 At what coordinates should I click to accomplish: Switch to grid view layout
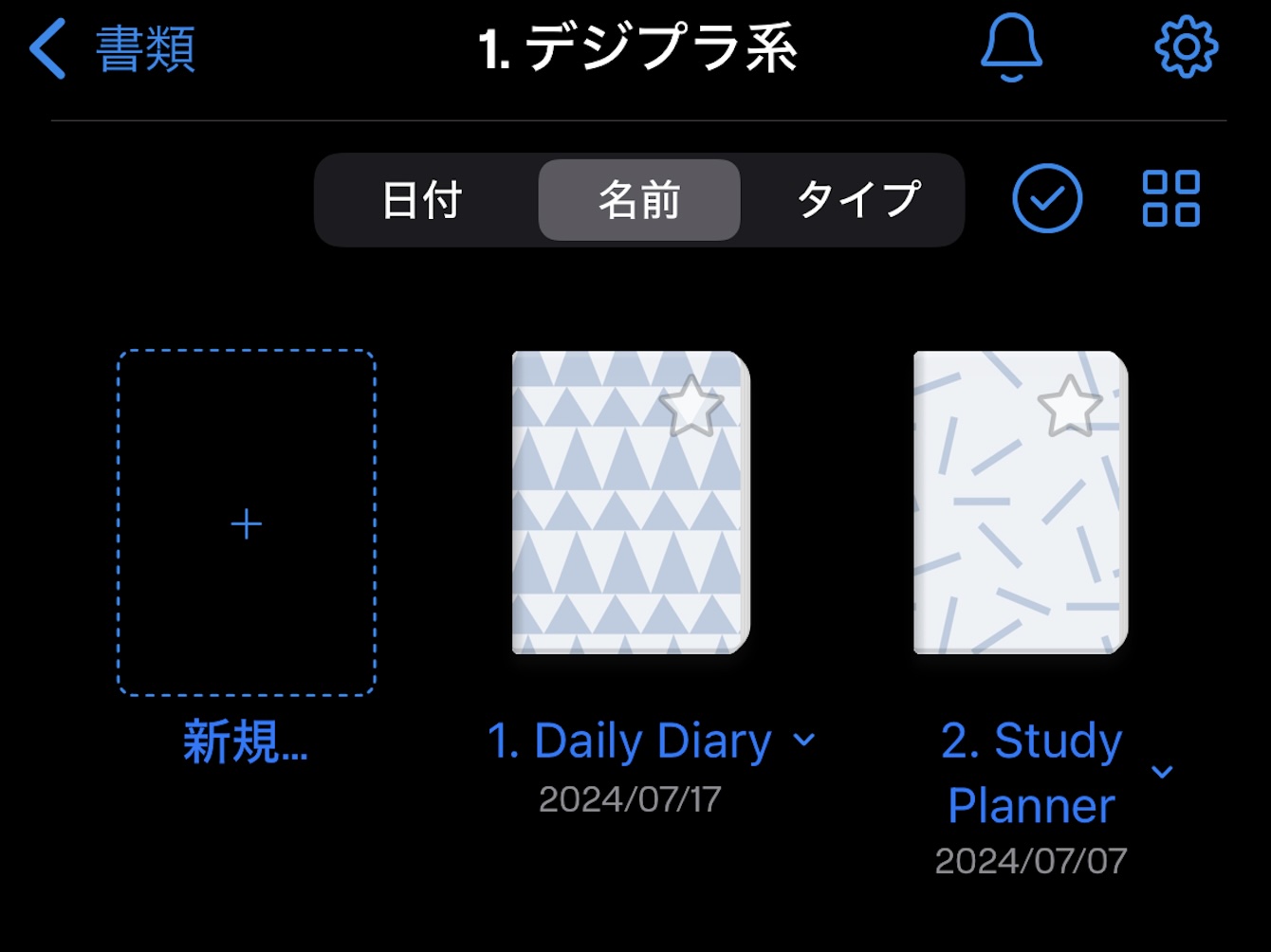click(1171, 199)
